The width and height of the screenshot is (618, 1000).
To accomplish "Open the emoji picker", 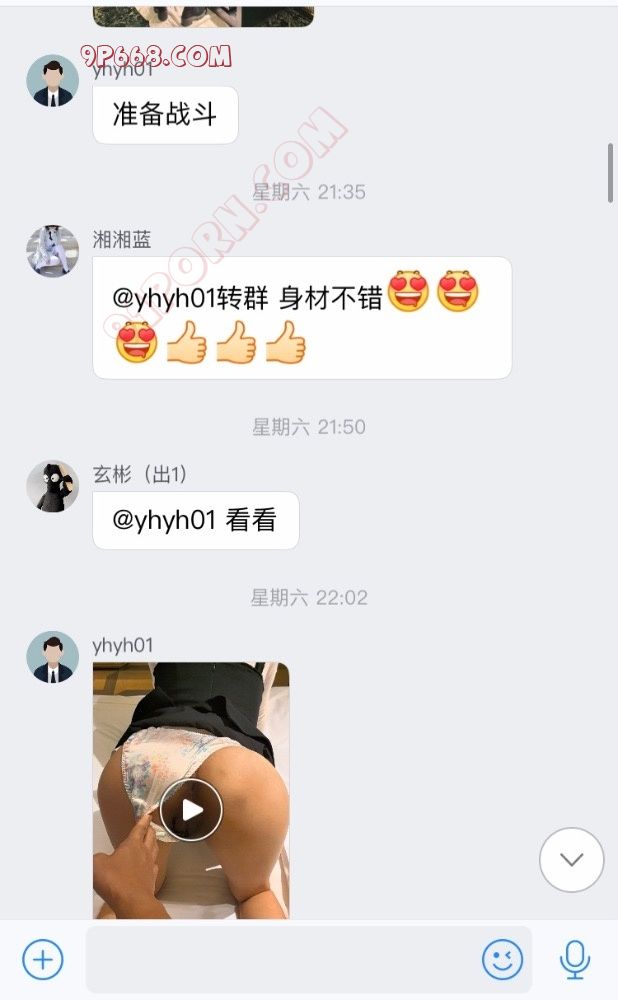I will tap(502, 960).
